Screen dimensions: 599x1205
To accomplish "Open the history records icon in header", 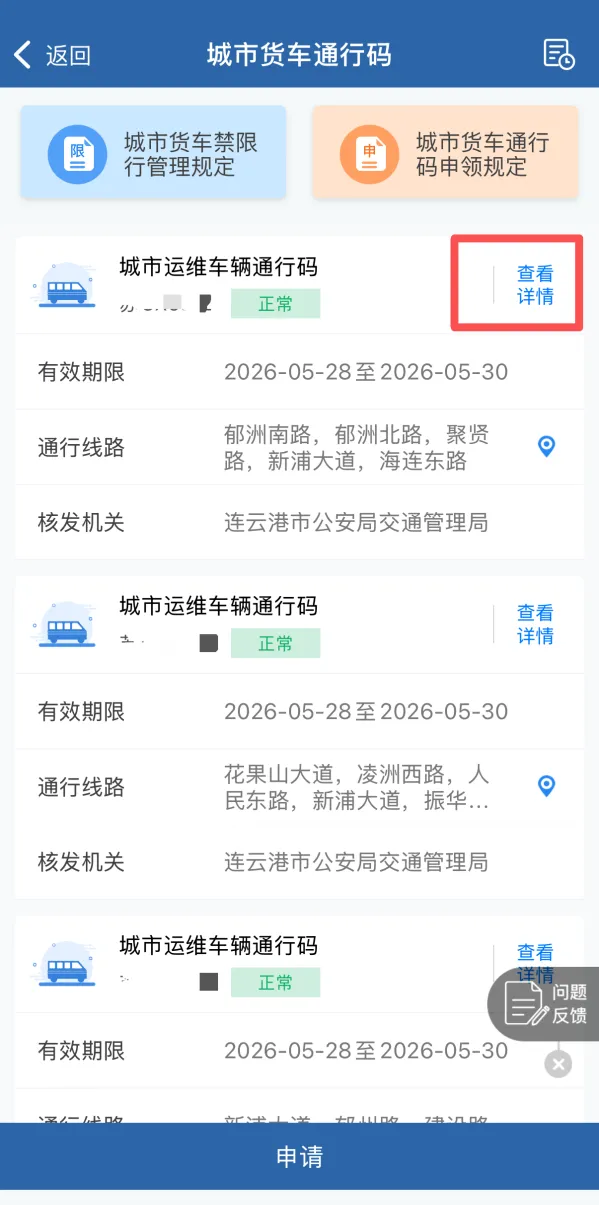I will tap(559, 55).
